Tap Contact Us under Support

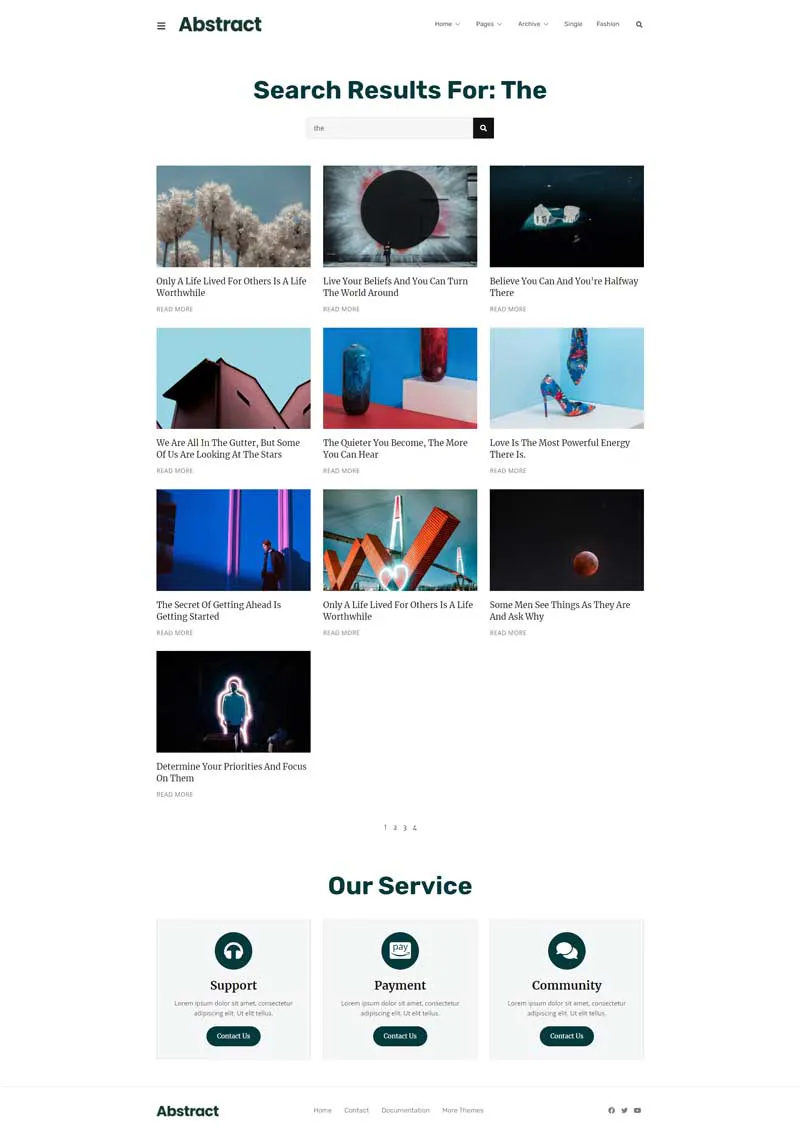233,1036
